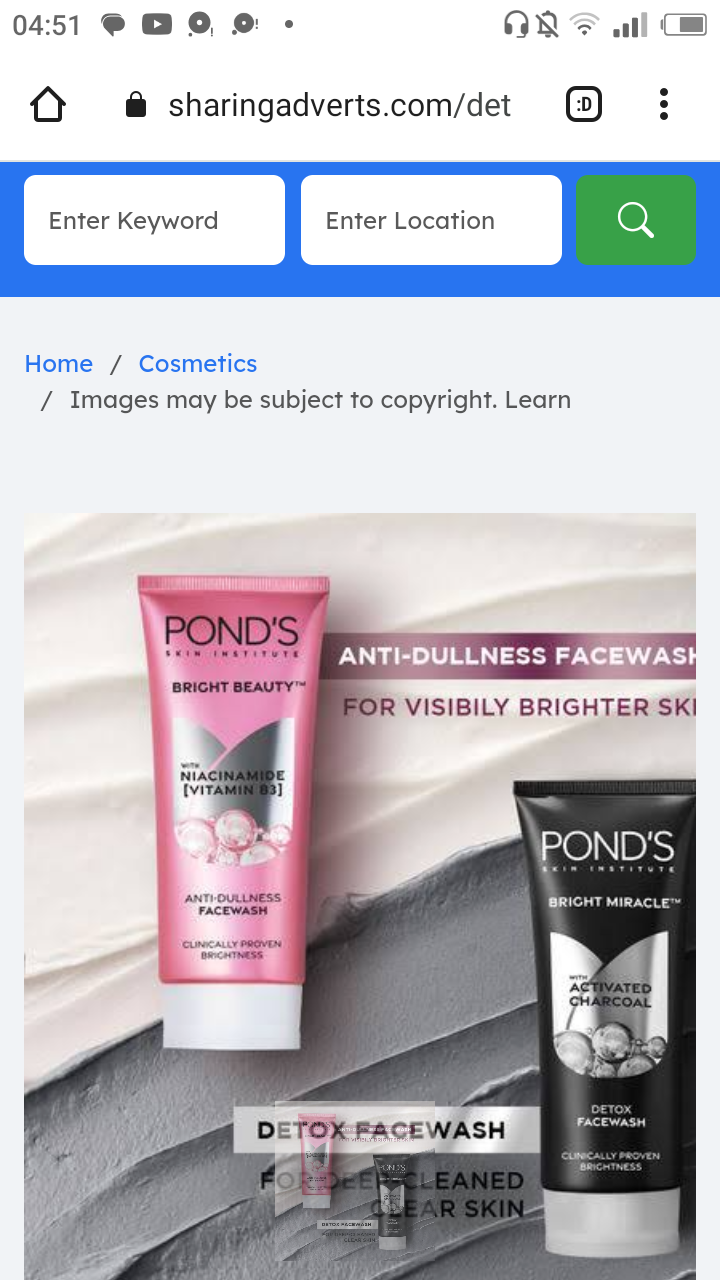Image resolution: width=720 pixels, height=1280 pixels.
Task: Tap the green search button
Action: (x=635, y=220)
